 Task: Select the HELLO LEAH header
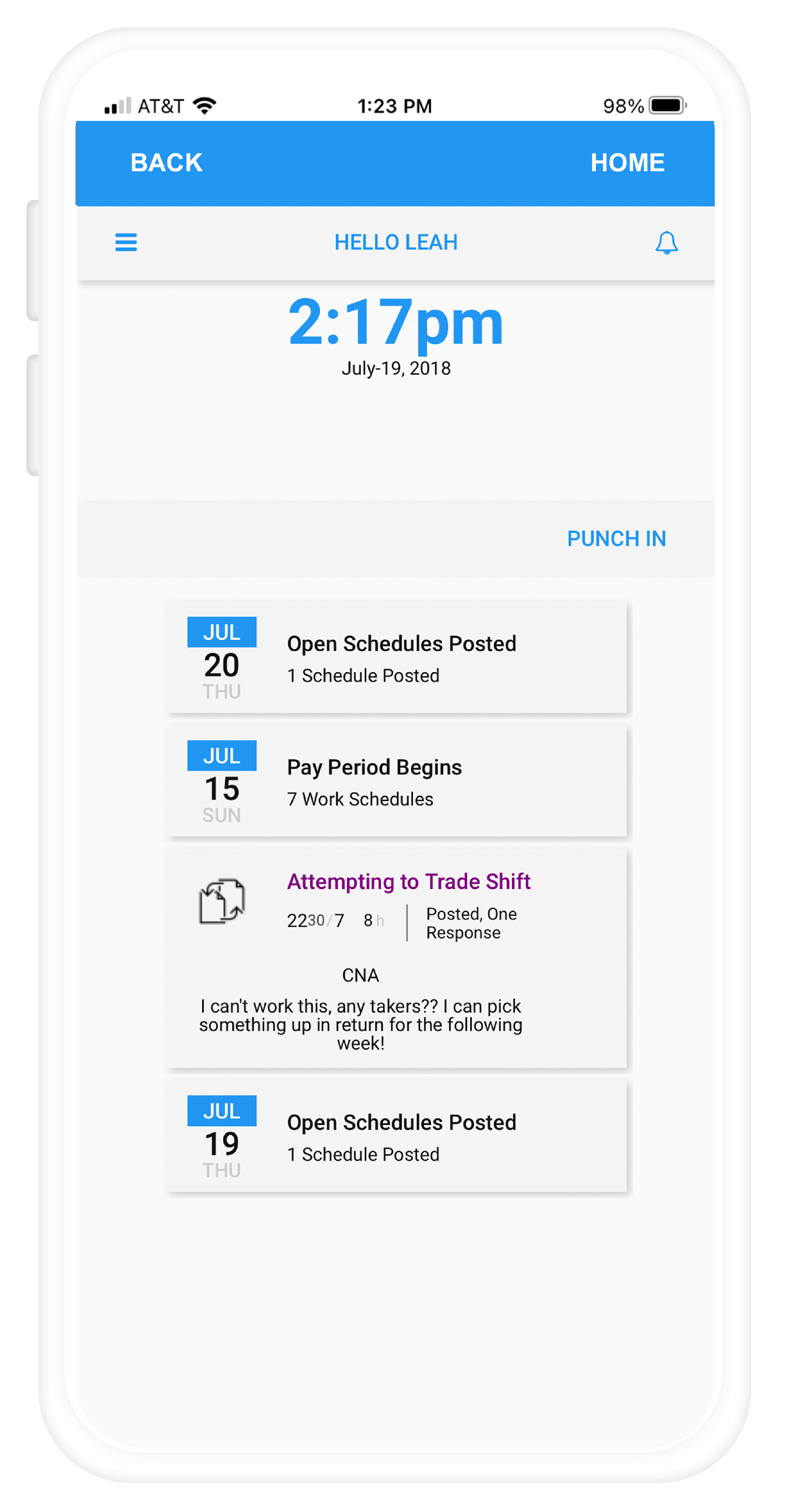[395, 242]
